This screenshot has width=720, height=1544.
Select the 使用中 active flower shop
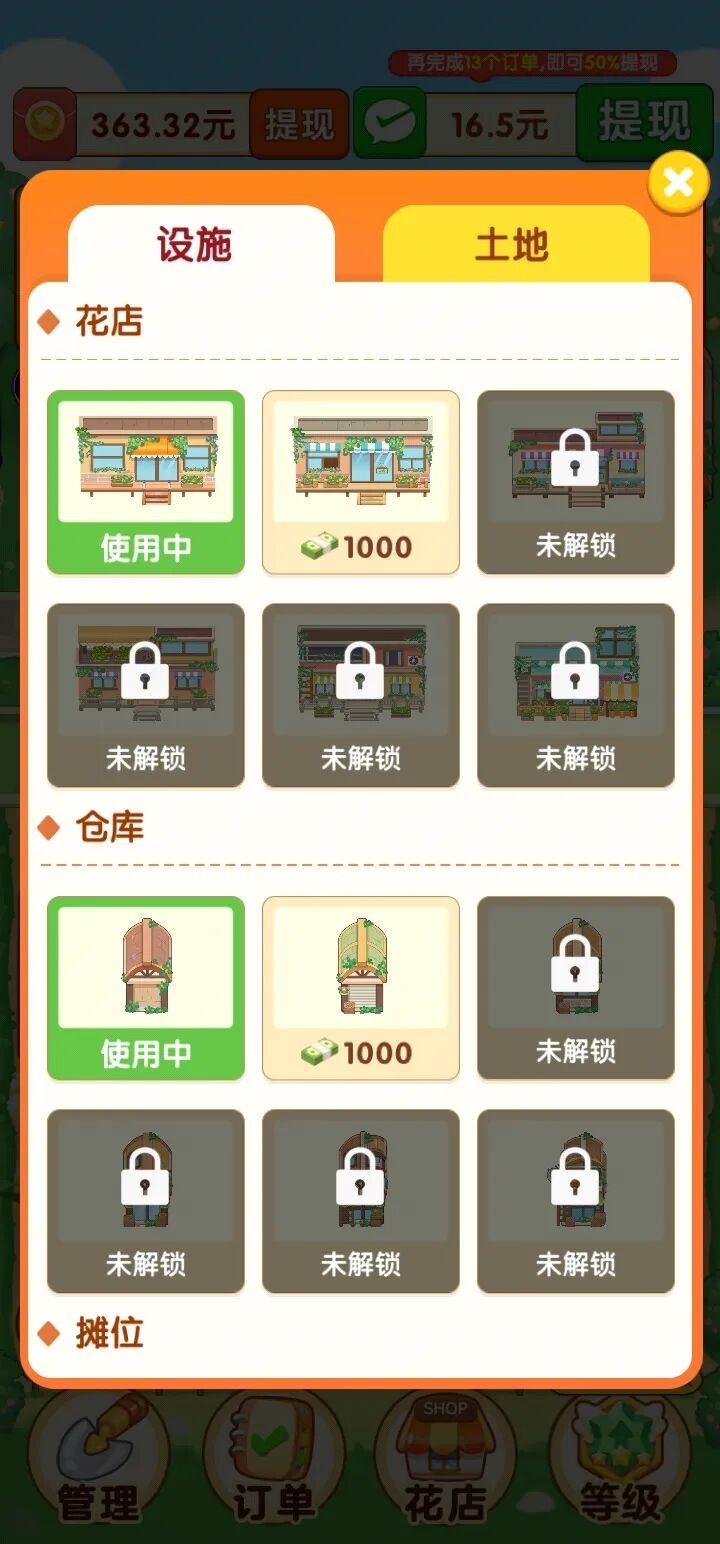(145, 483)
